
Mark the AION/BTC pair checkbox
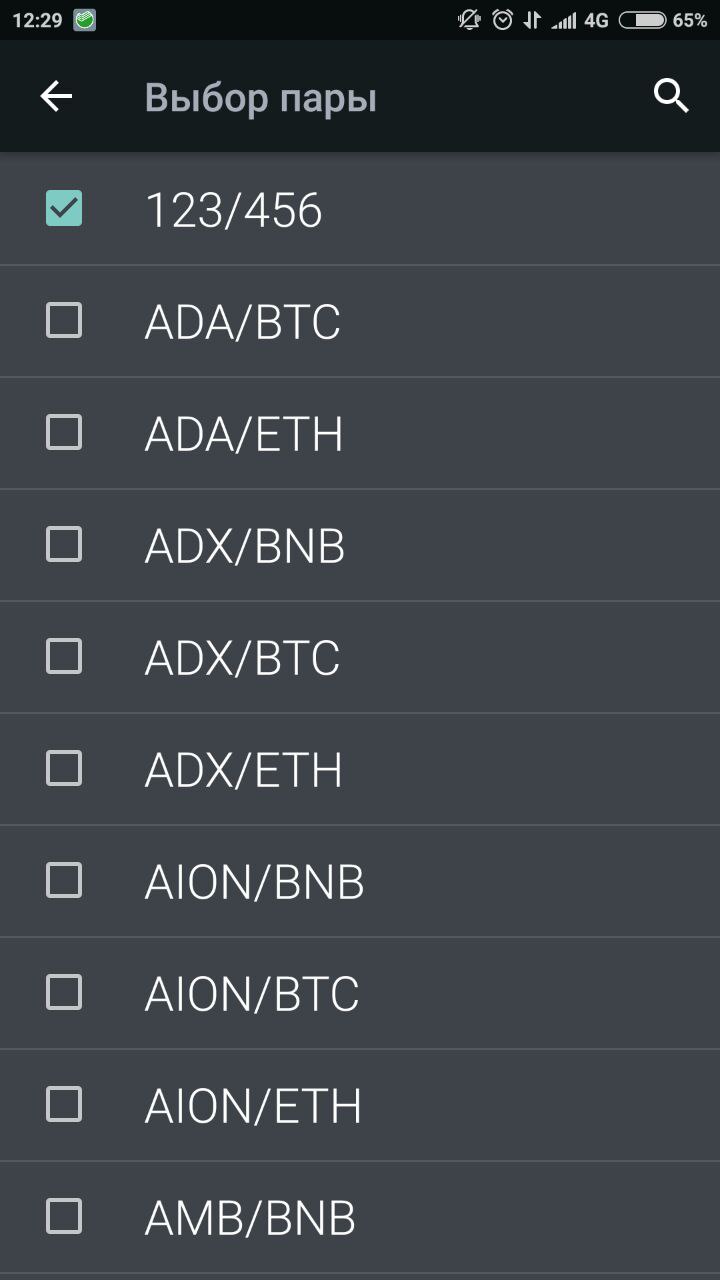(x=64, y=993)
